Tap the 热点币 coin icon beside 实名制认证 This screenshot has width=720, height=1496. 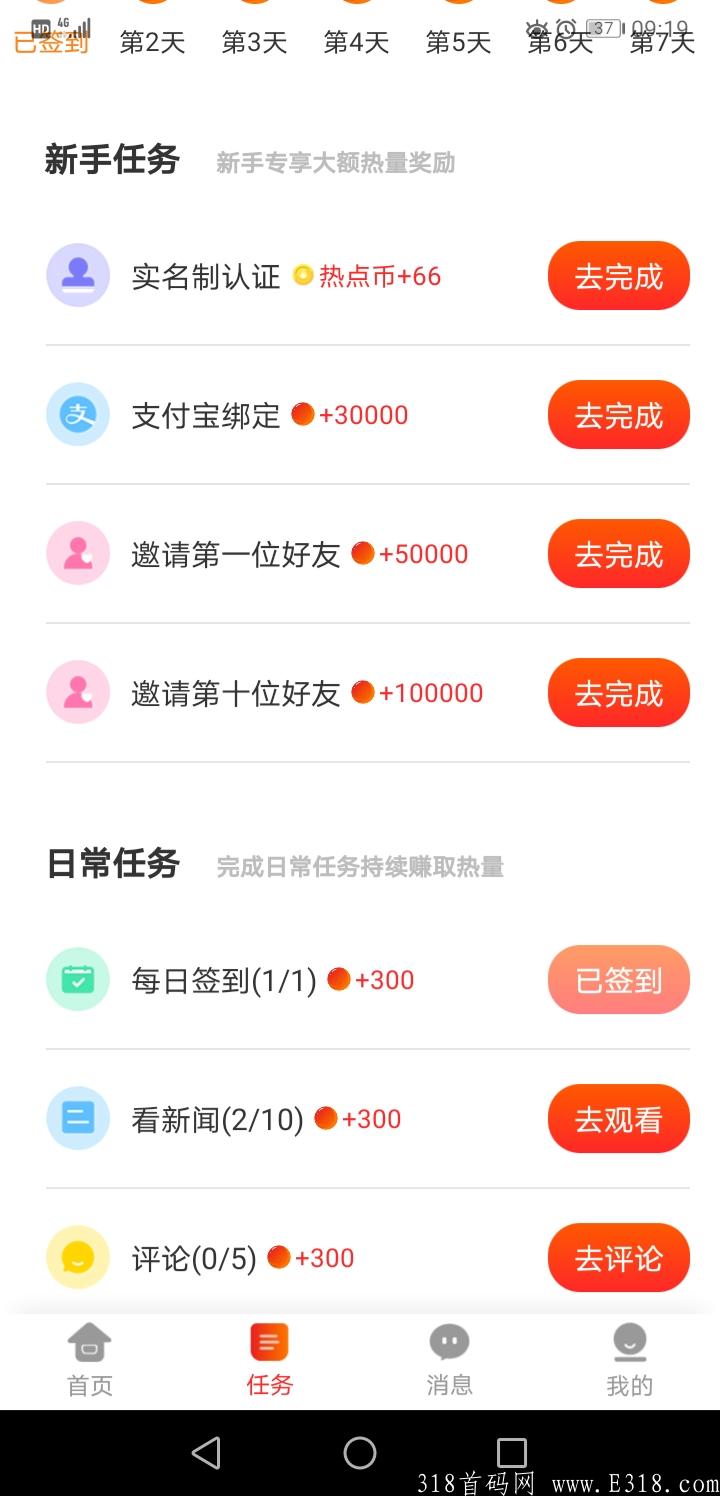point(303,275)
